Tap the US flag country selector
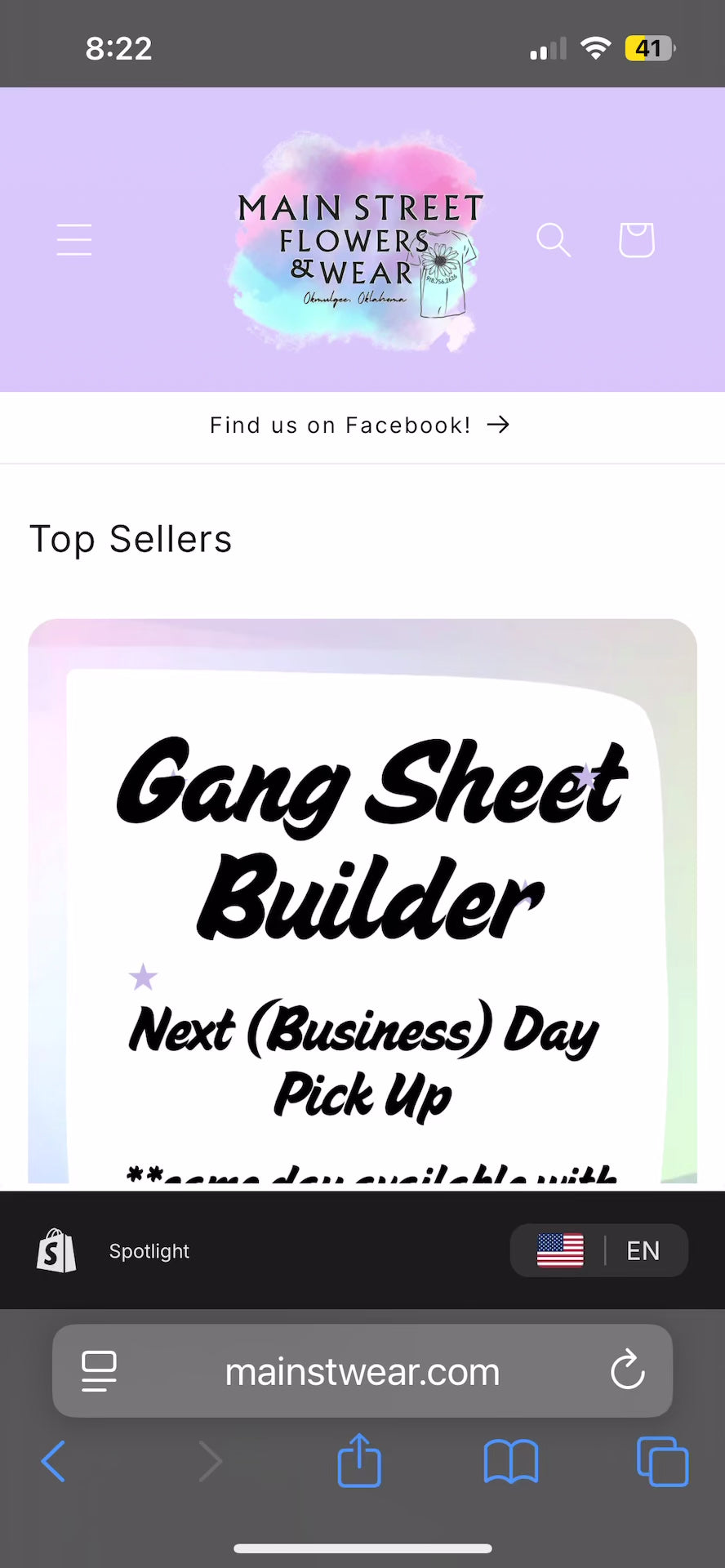Screen dimensions: 725x1568 [x=560, y=1250]
